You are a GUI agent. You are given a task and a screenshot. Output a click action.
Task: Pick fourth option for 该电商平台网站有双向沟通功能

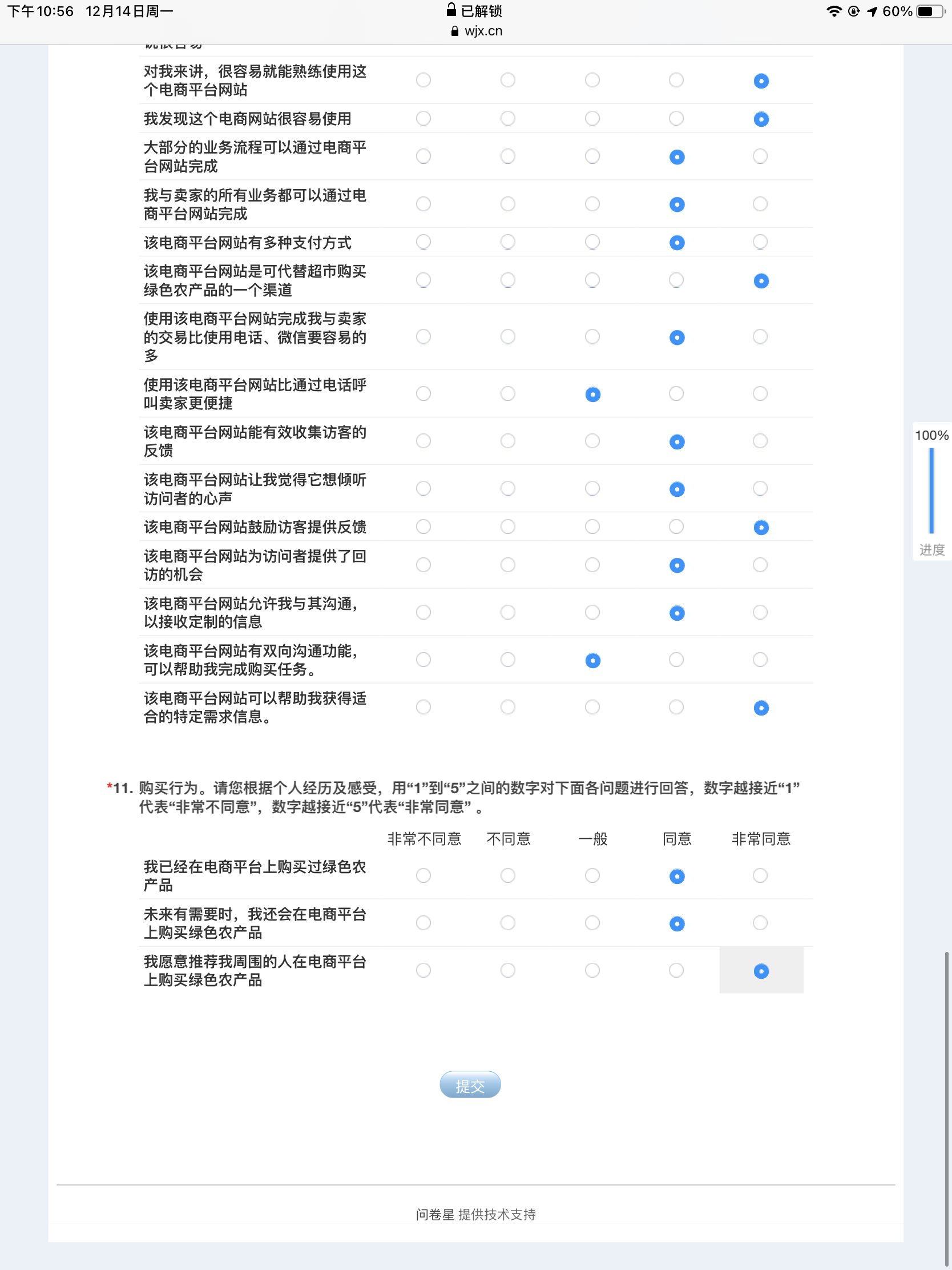pos(676,660)
